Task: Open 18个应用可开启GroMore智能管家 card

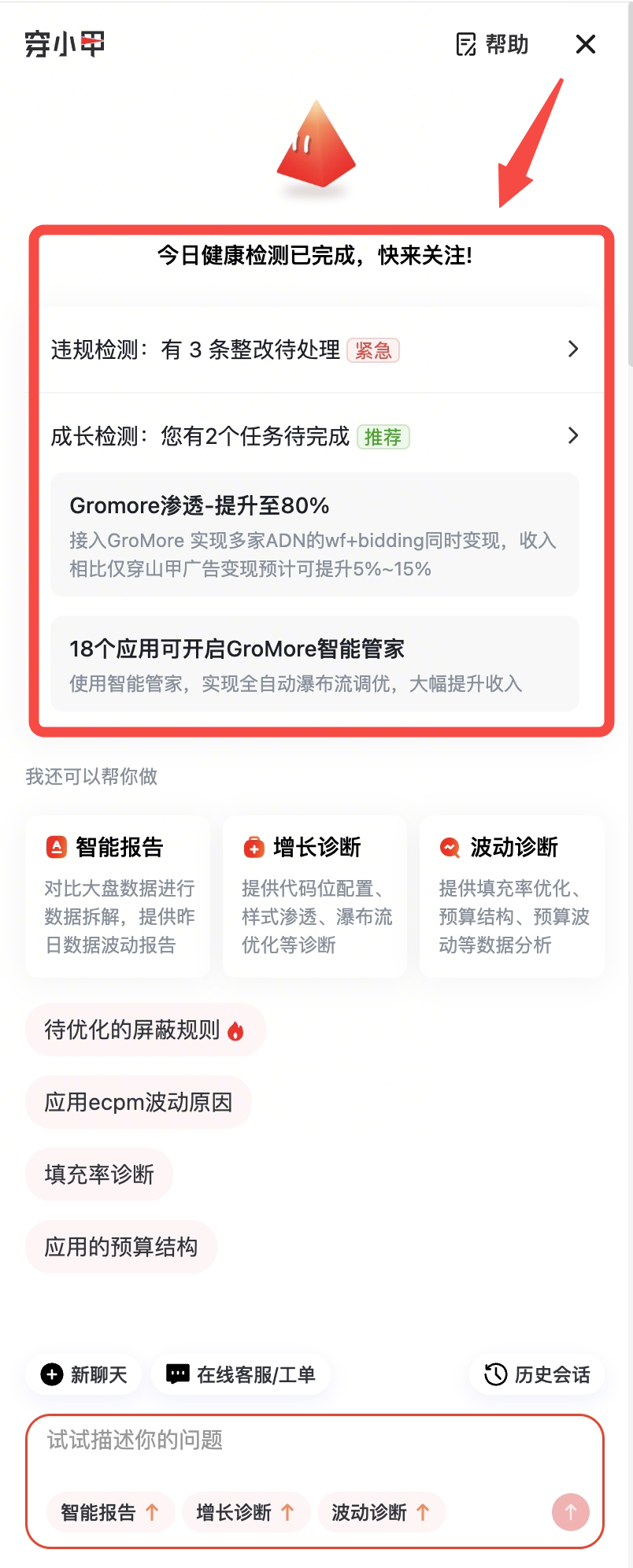Action: tap(315, 664)
